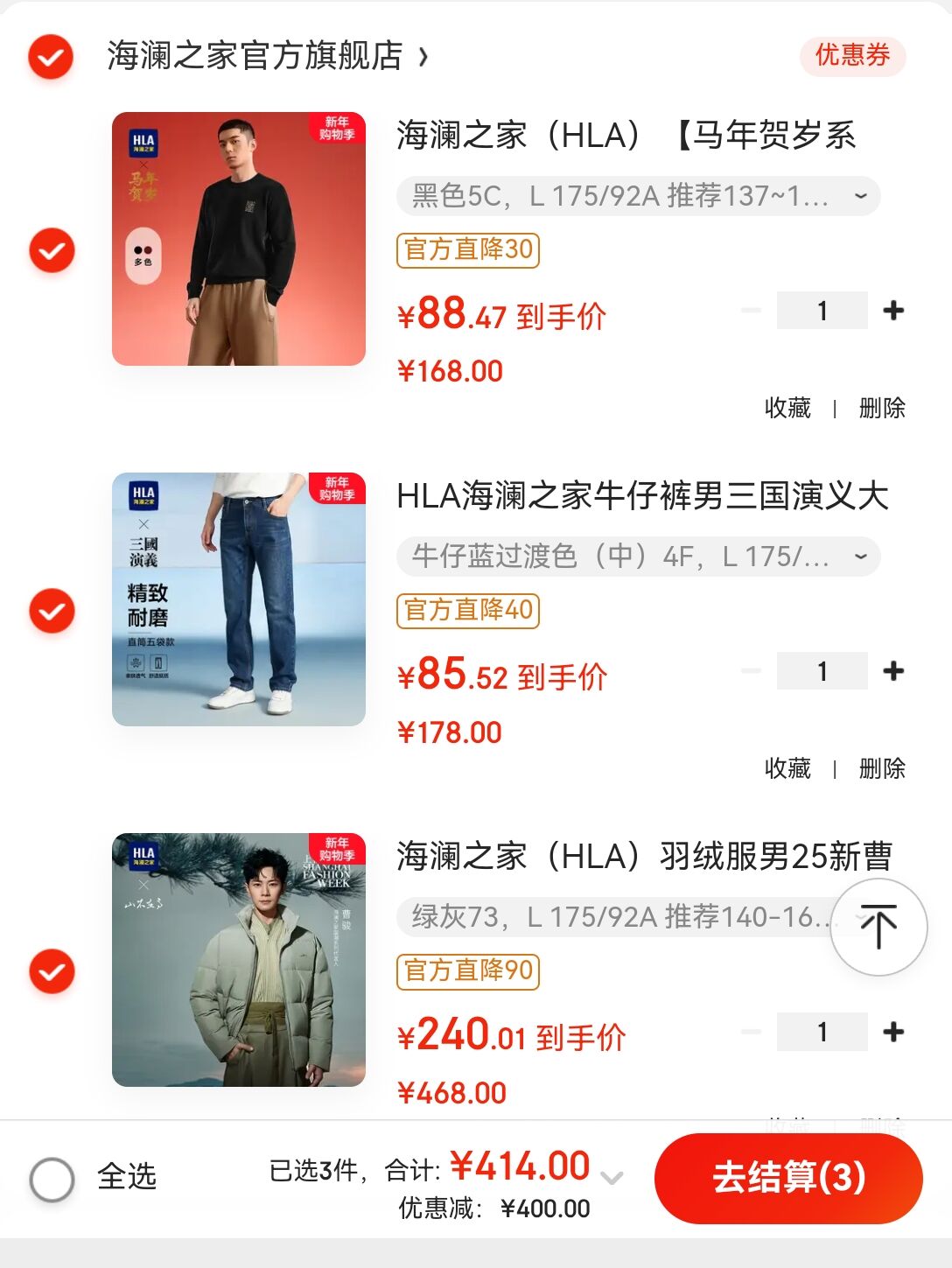Tap the 优惠券 coupon button

point(852,56)
